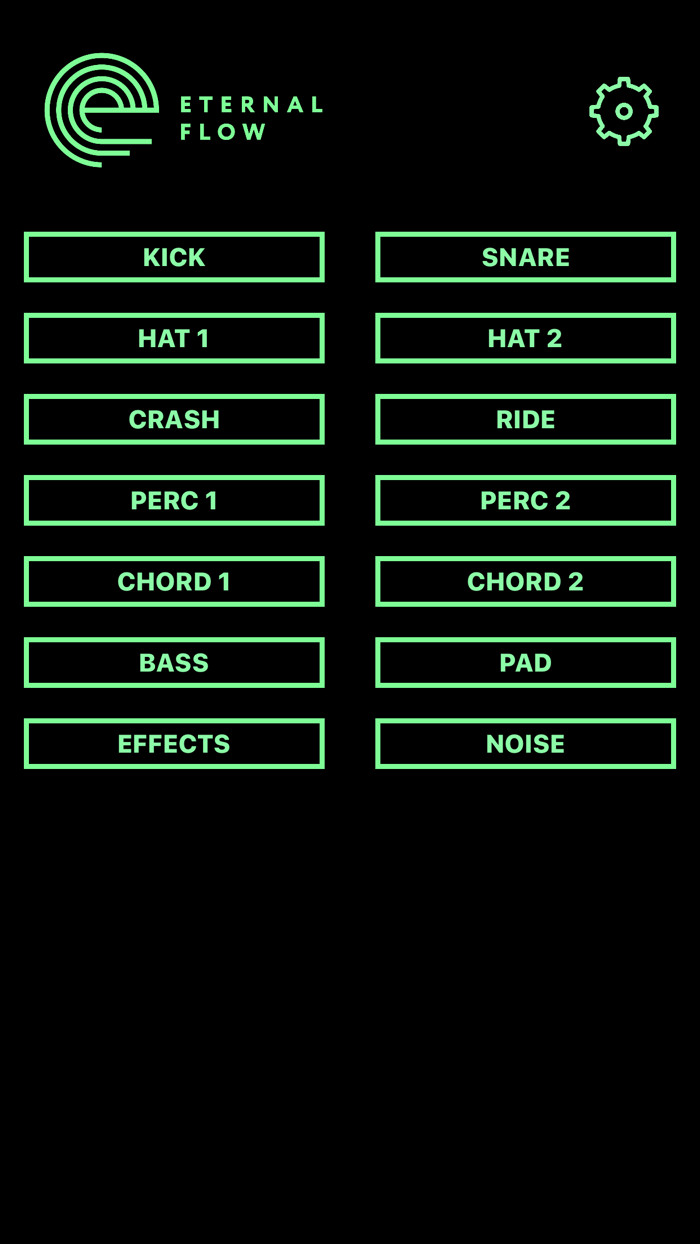This screenshot has width=700, height=1244.
Task: Select CHORD 2
Action: [x=526, y=581]
